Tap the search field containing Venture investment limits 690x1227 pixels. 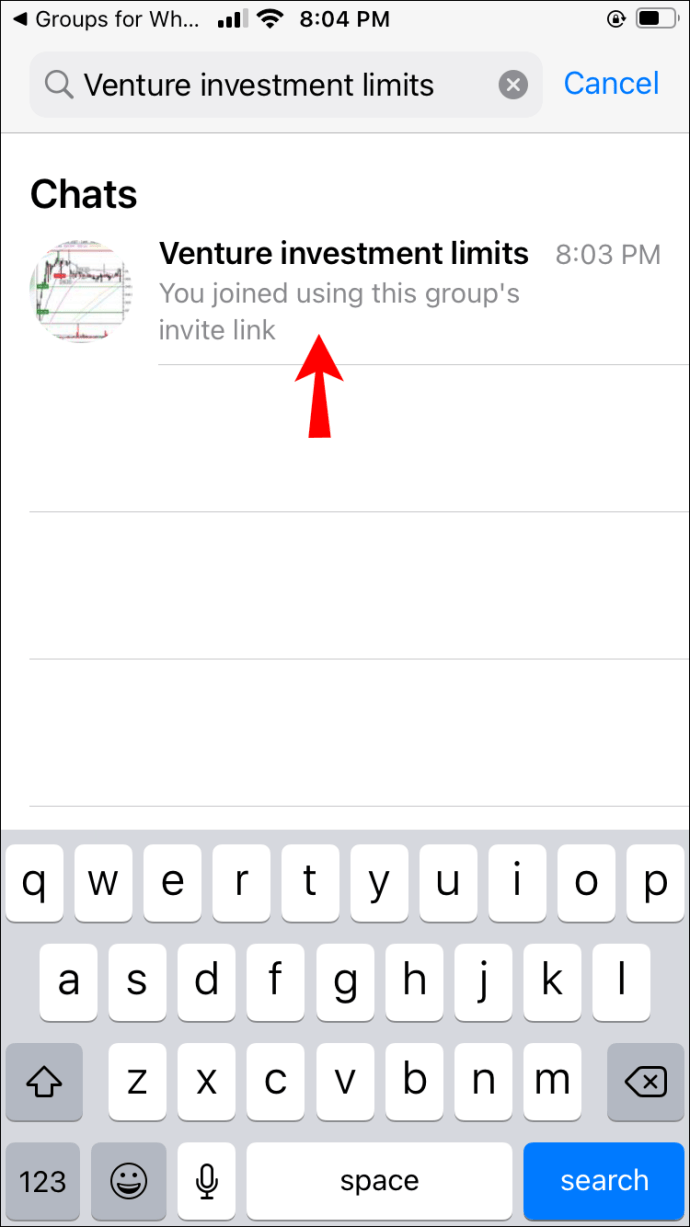[286, 85]
